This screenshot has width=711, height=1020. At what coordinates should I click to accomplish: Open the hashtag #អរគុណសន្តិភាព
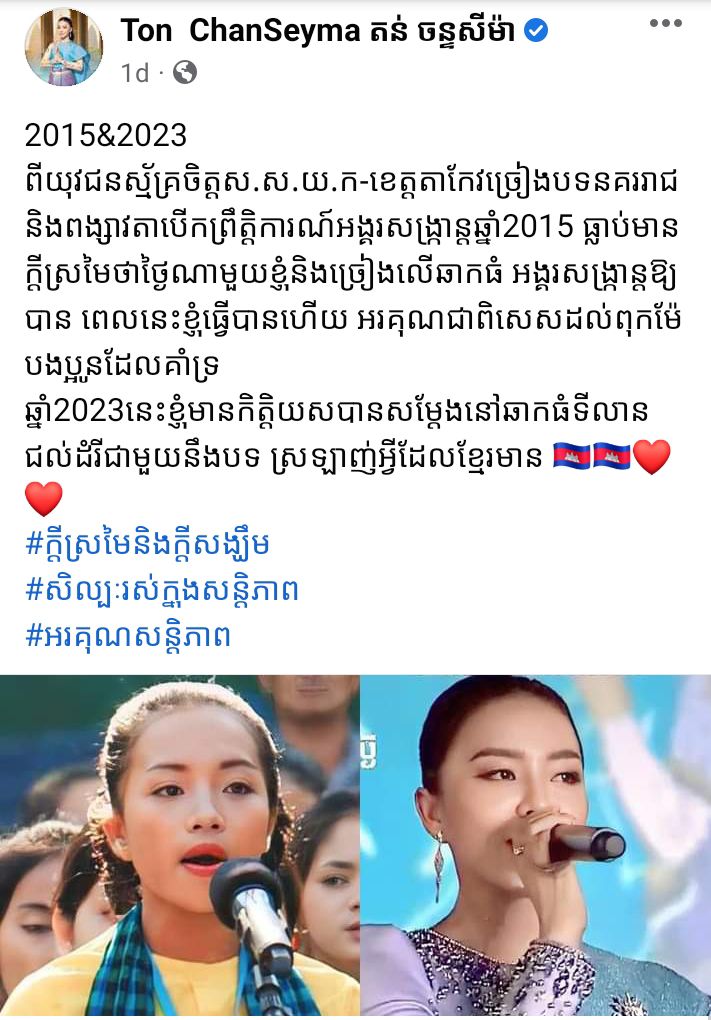[x=128, y=635]
